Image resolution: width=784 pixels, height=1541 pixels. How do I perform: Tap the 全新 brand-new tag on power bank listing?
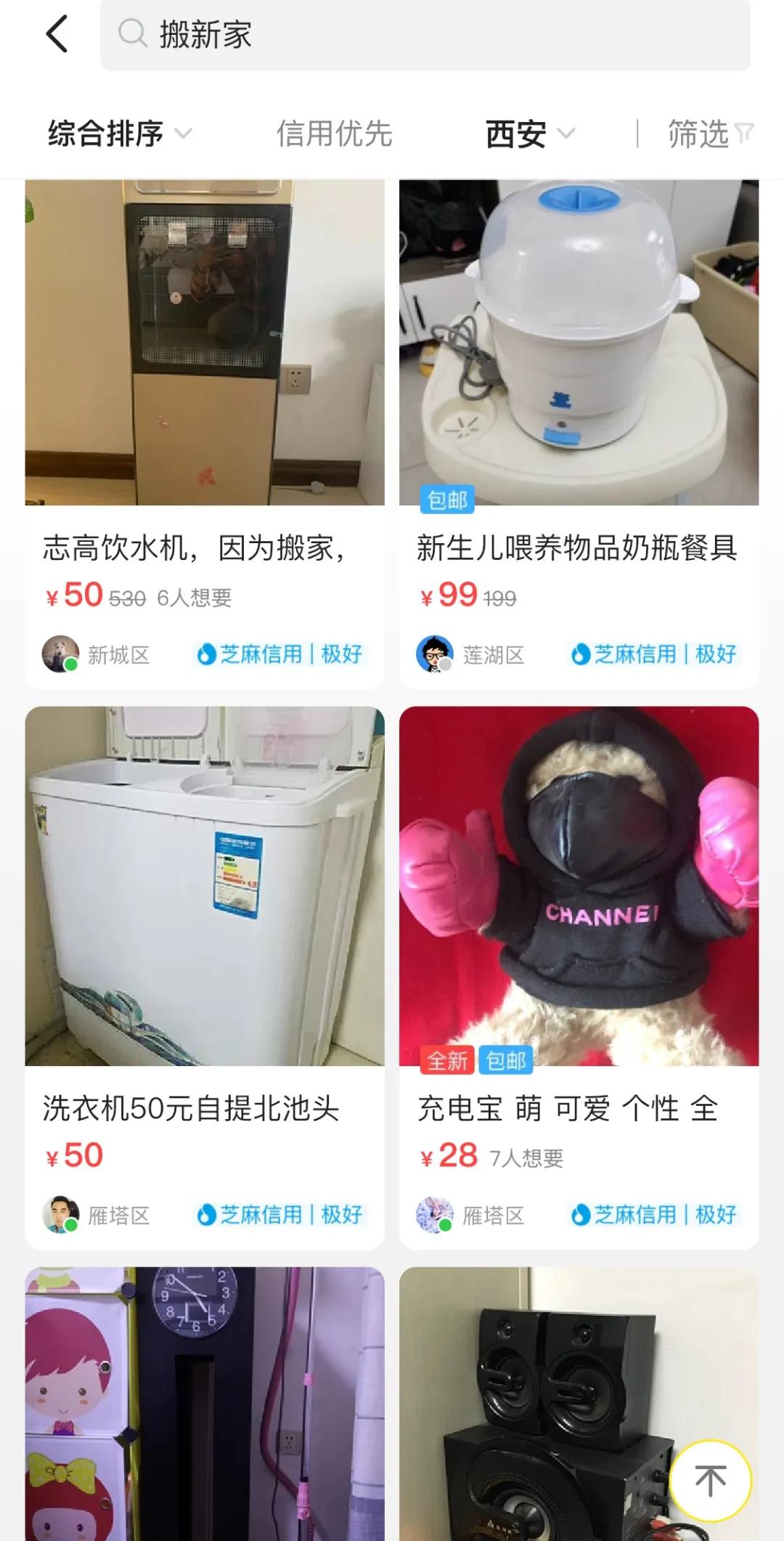point(448,1060)
